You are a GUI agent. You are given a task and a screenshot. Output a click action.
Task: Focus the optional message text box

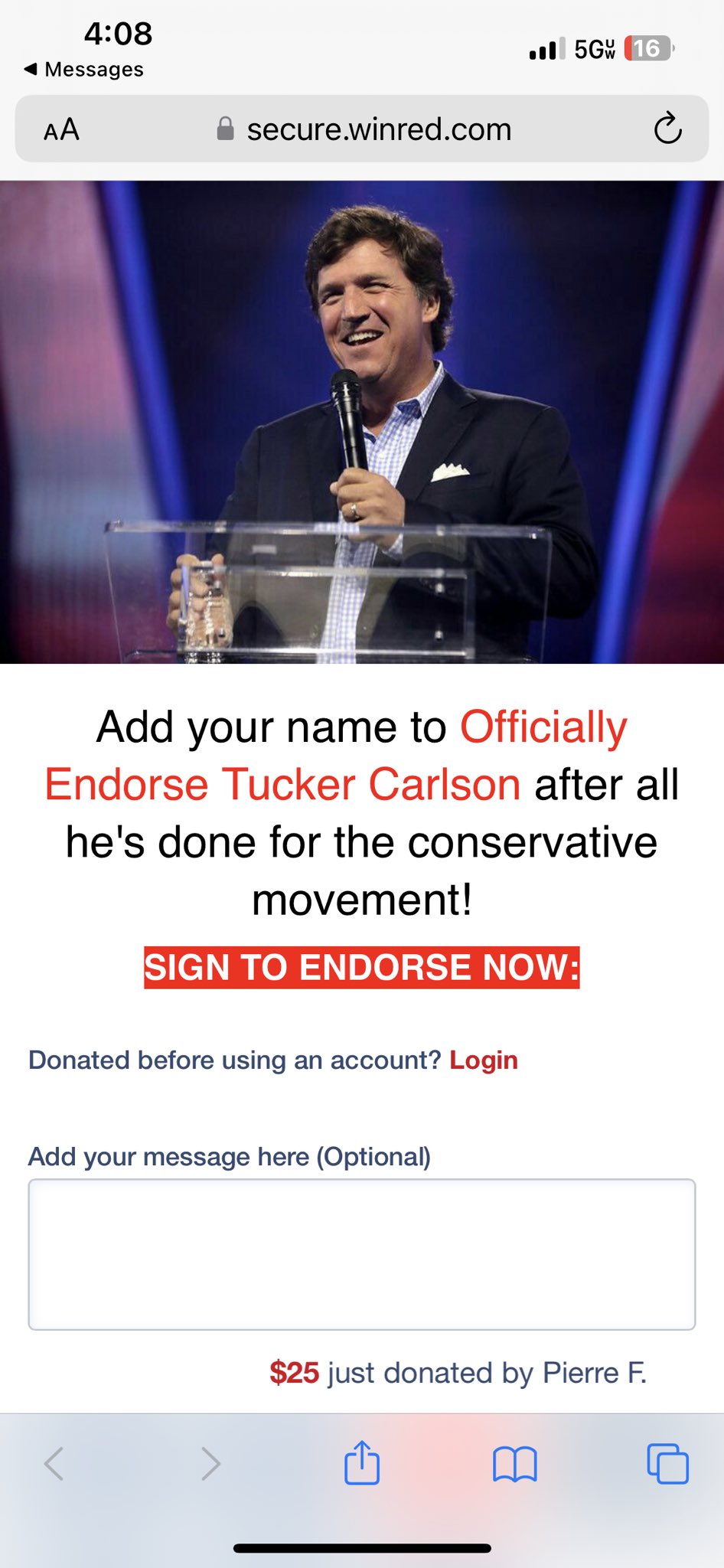(x=362, y=1254)
